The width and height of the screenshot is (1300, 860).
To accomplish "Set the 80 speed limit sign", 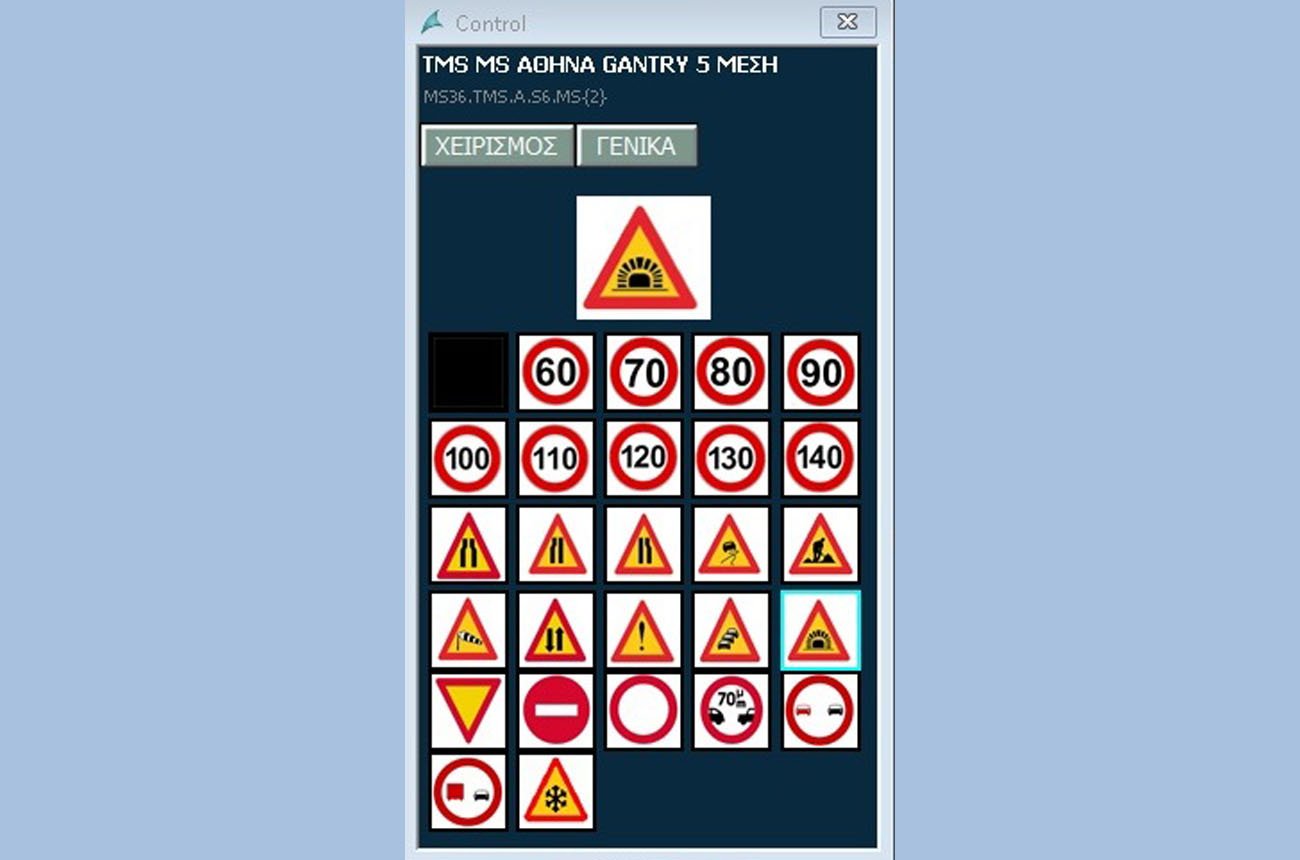I will pyautogui.click(x=731, y=372).
